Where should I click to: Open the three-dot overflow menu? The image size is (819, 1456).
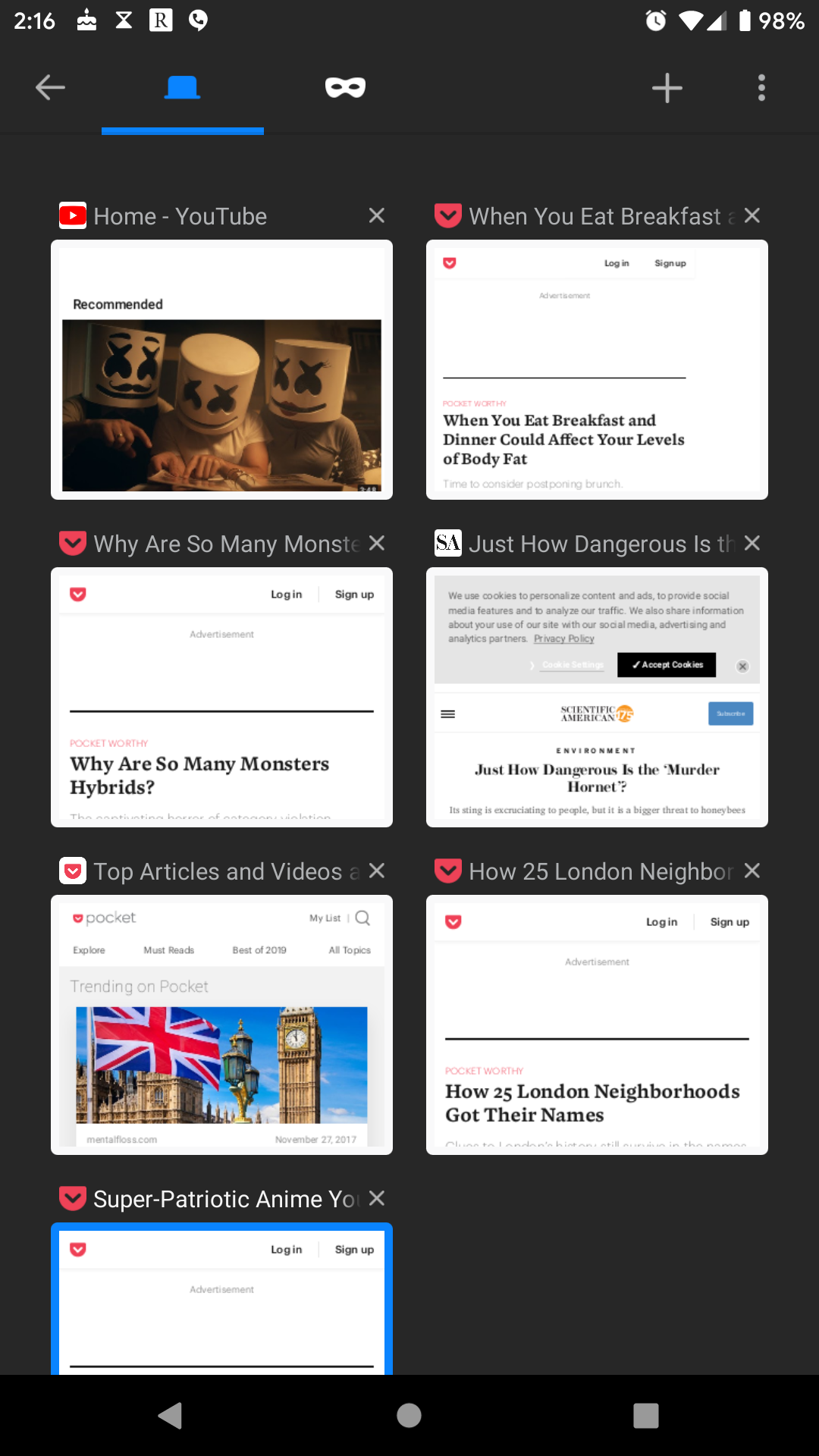coord(761,88)
